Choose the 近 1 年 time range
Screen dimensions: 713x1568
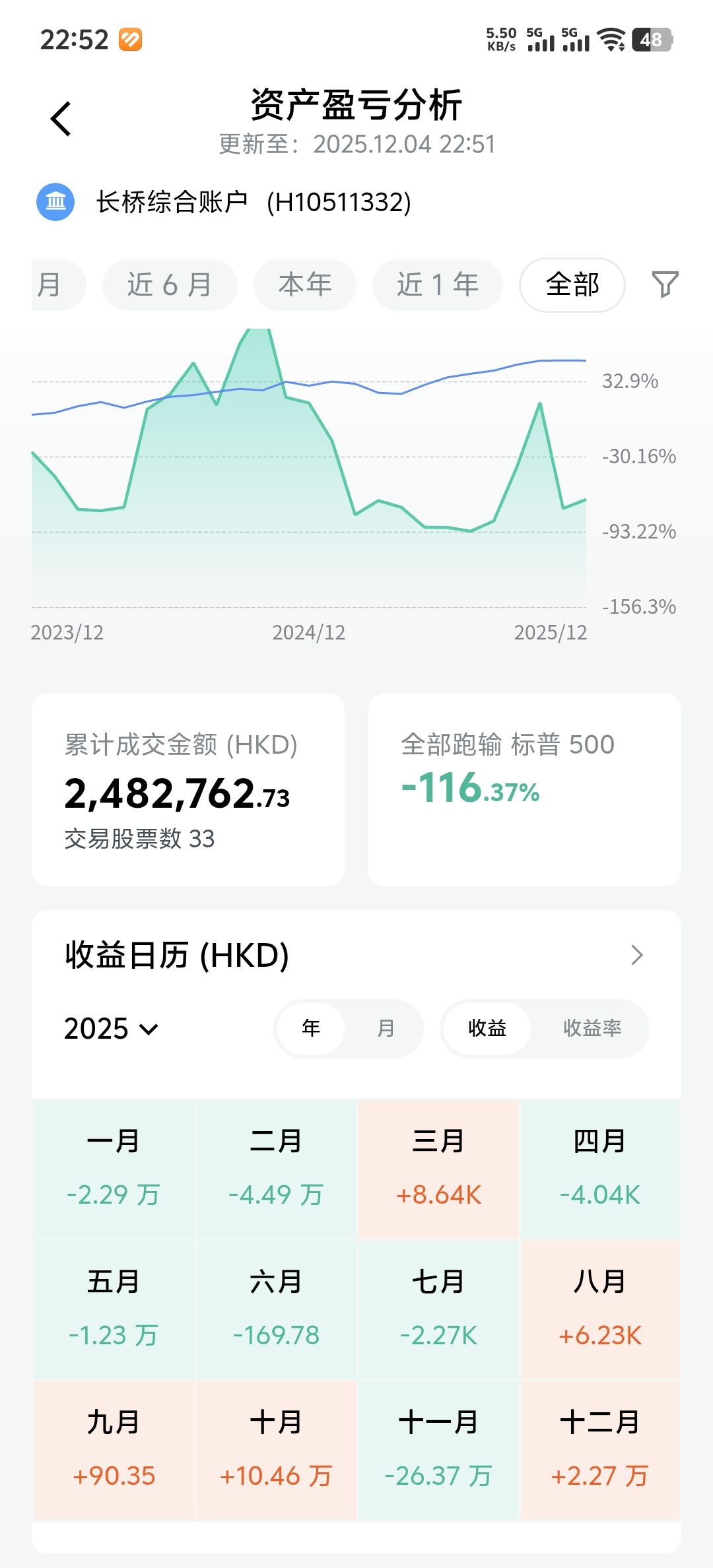[437, 285]
